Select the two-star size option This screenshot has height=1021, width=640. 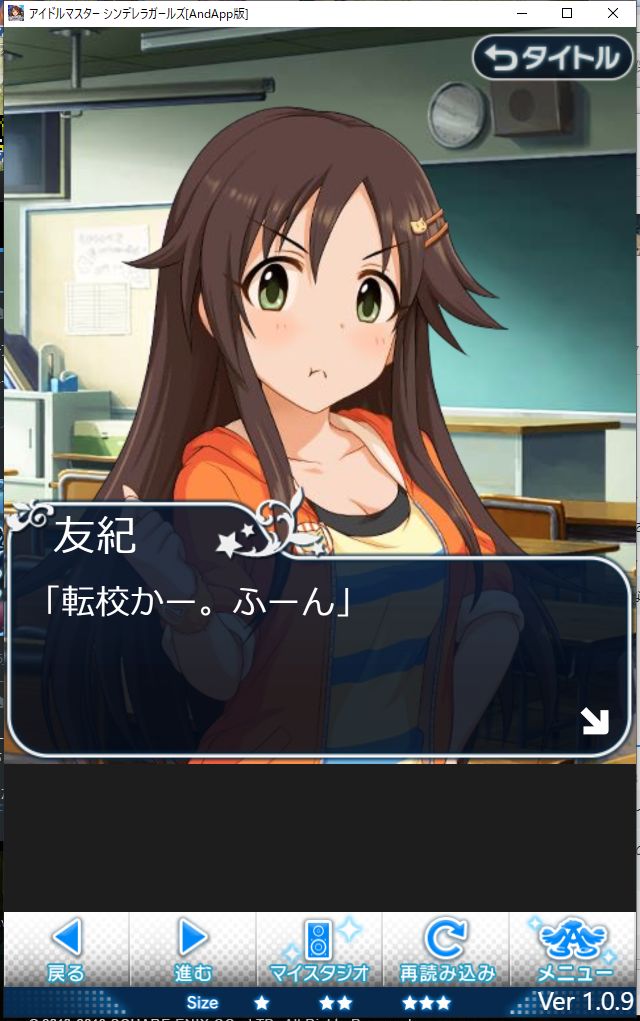[335, 1002]
